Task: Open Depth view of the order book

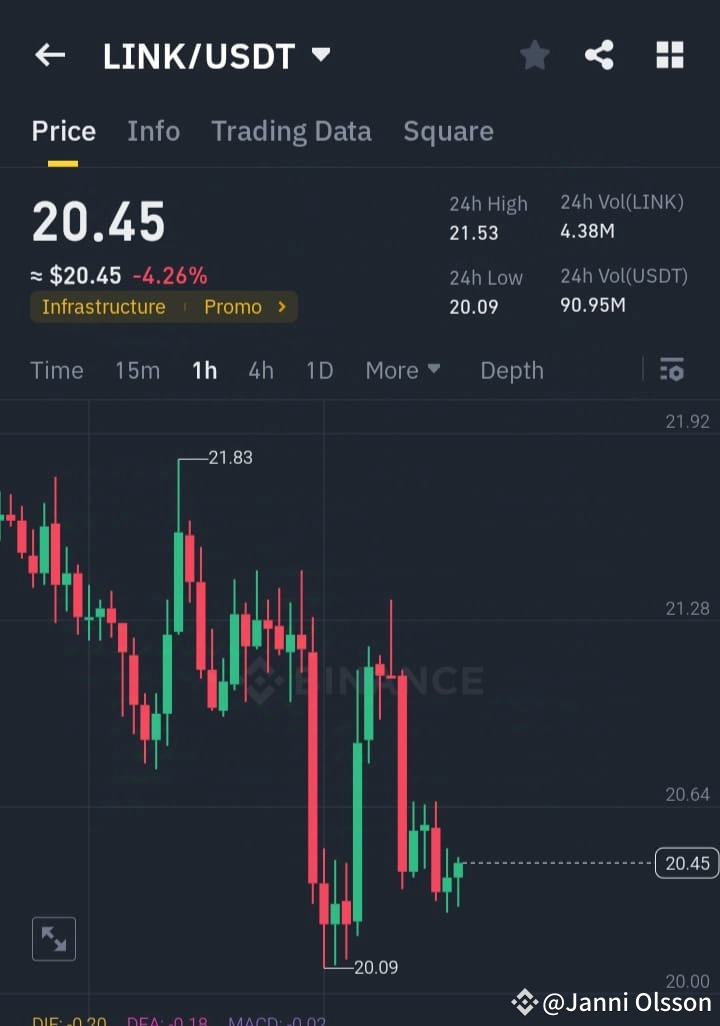Action: pyautogui.click(x=511, y=370)
